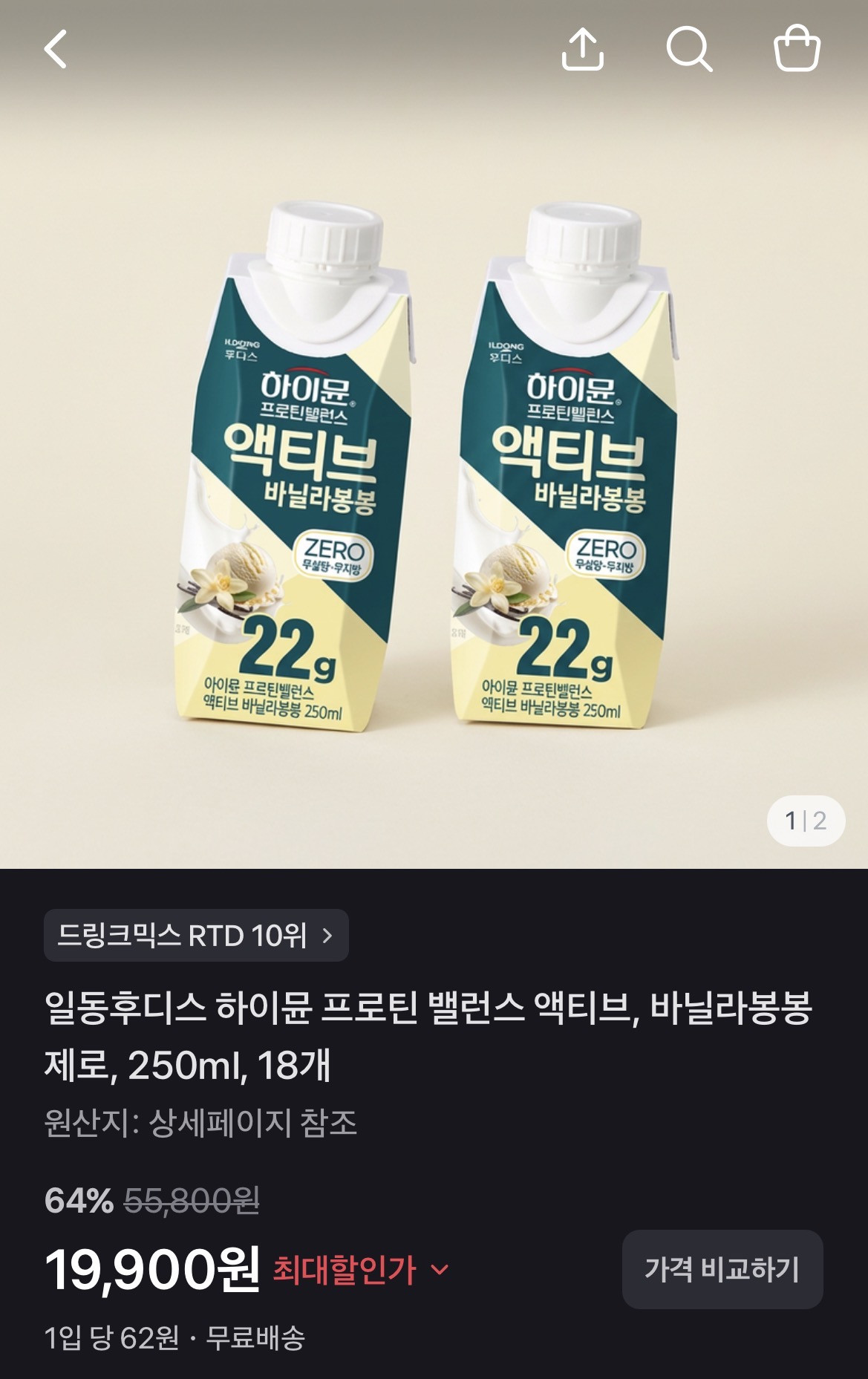Tap the 가격 비교하기 button
The height and width of the screenshot is (1379, 868).
[722, 1269]
